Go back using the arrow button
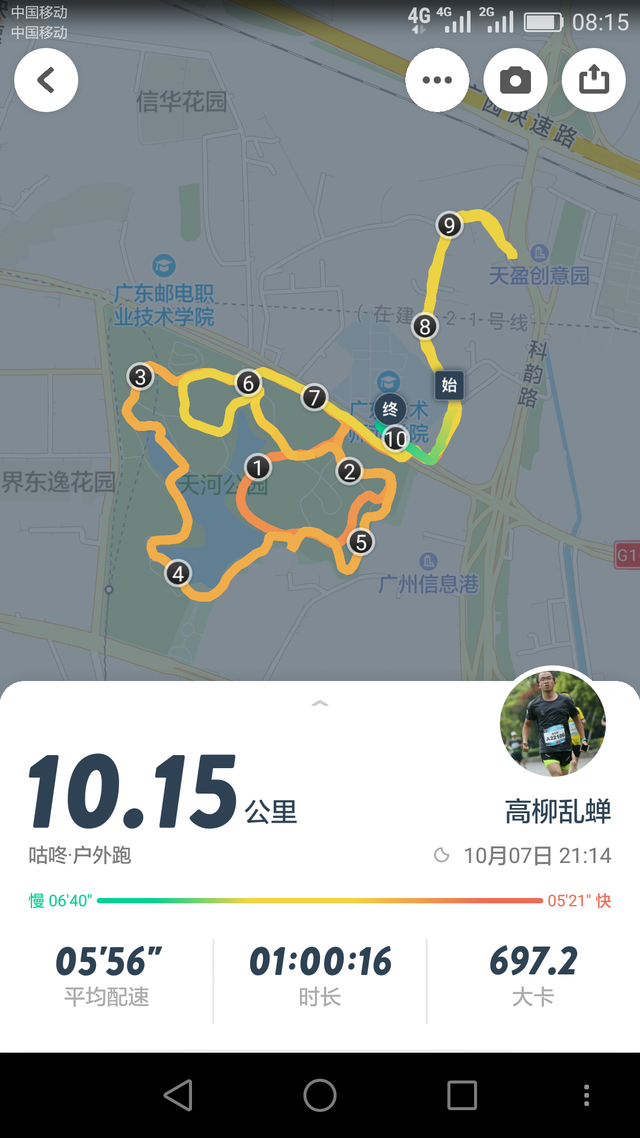The height and width of the screenshot is (1138, 640). point(46,80)
